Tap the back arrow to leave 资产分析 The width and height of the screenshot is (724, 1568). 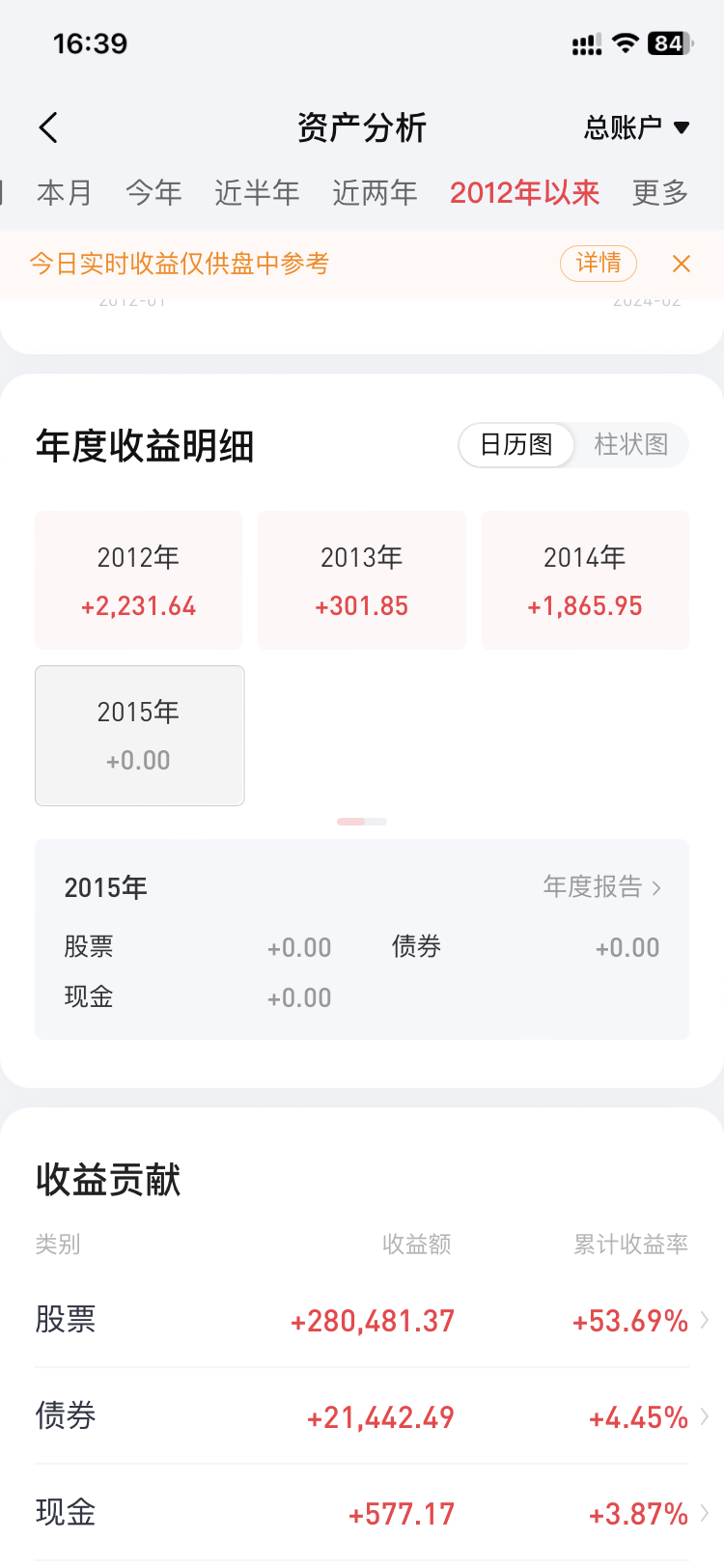(x=48, y=126)
